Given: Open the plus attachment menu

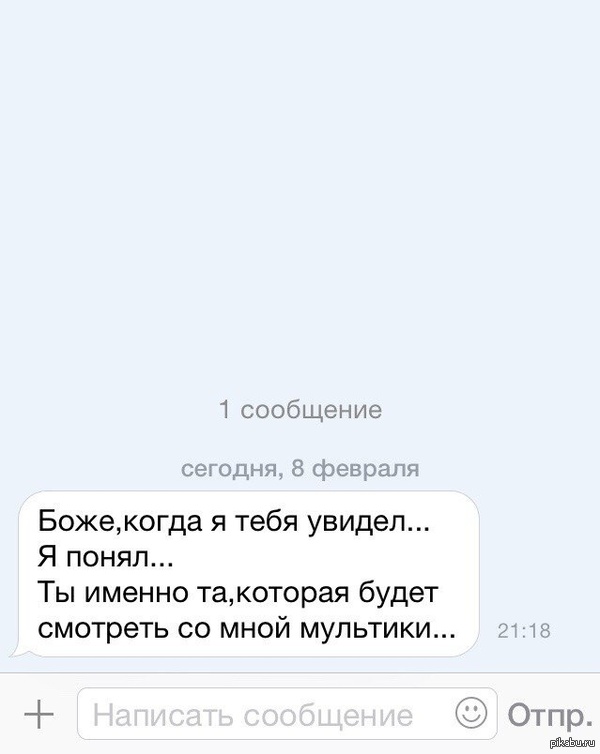Looking at the screenshot, I should tap(38, 714).
